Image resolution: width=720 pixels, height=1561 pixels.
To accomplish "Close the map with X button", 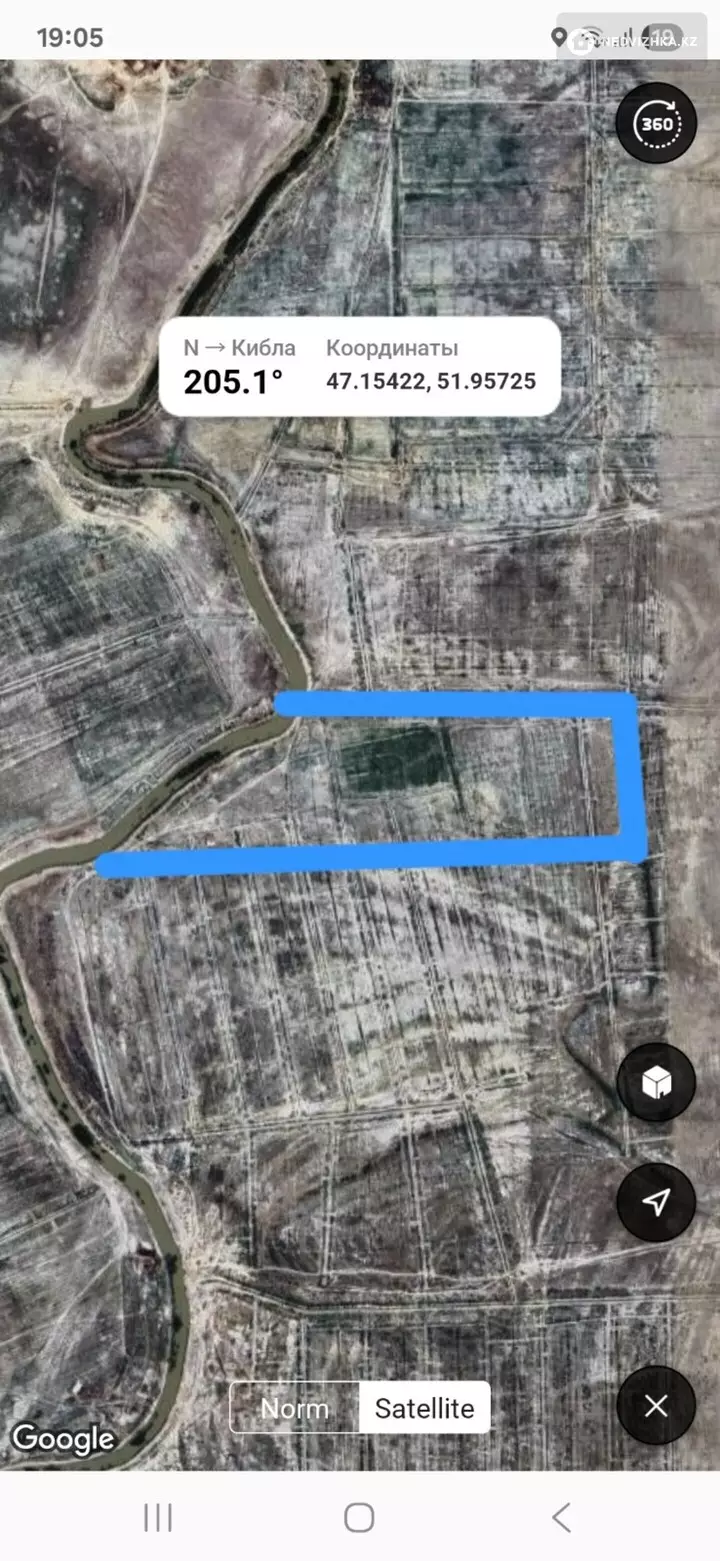I will 656,1406.
